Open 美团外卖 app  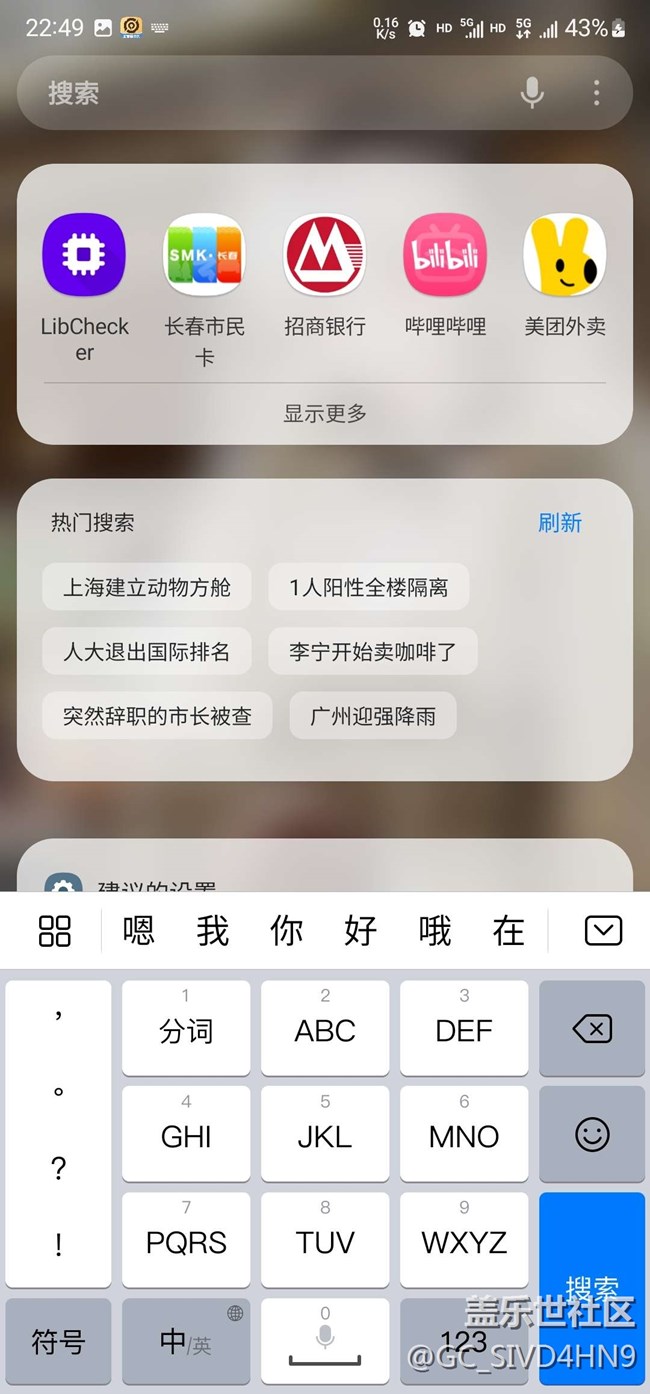[565, 256]
